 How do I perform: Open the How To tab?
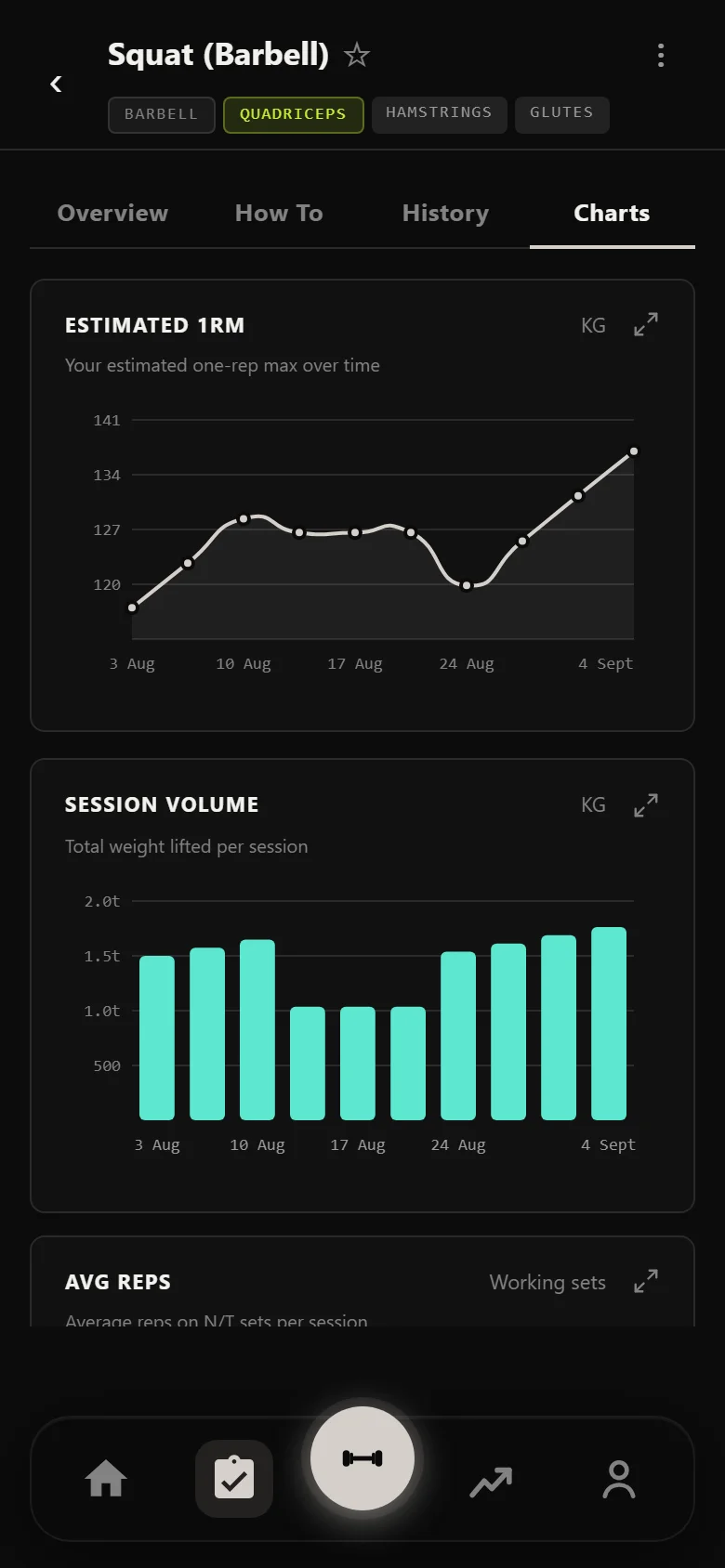pos(279,214)
